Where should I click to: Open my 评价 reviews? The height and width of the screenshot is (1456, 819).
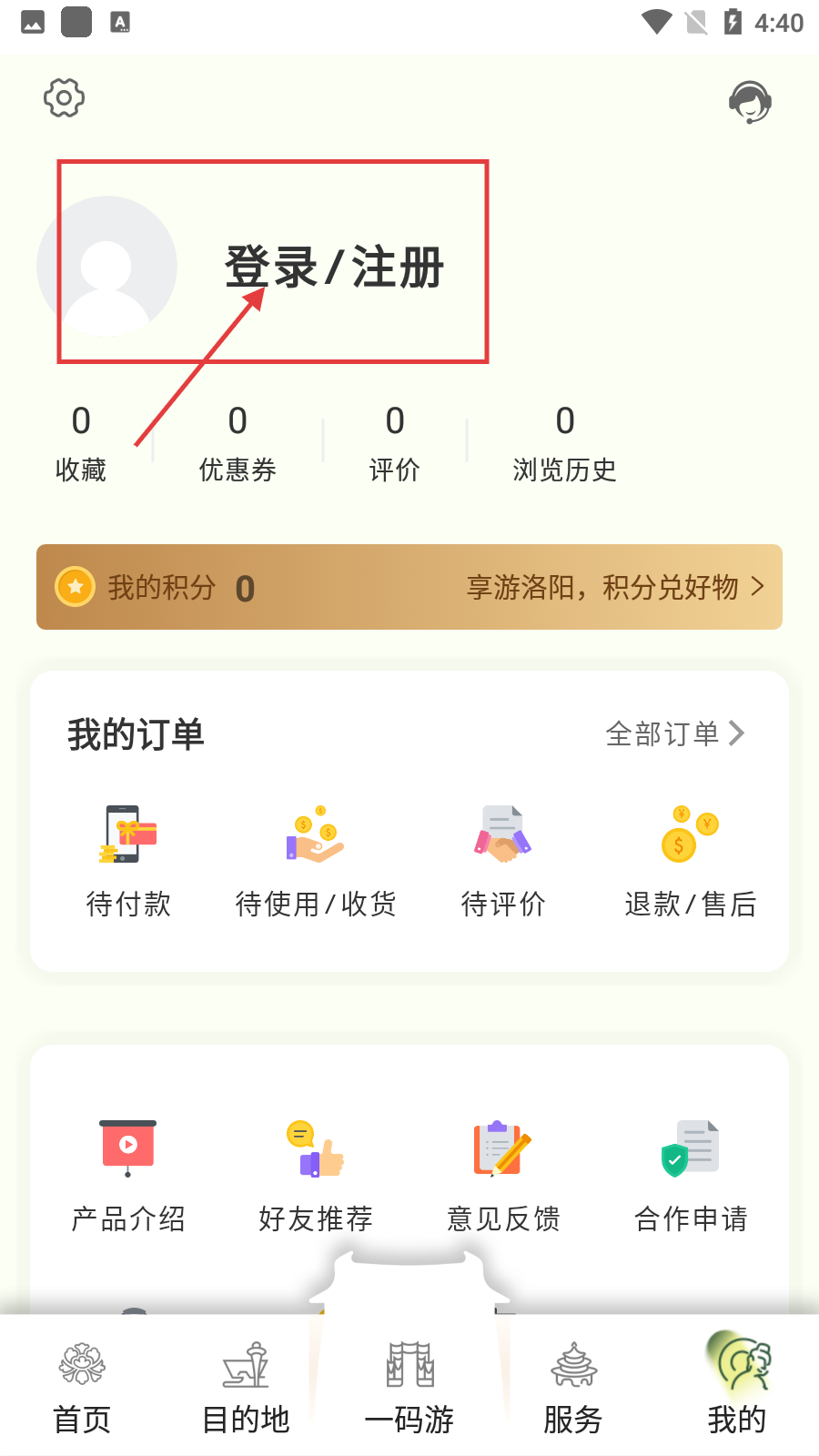[395, 443]
